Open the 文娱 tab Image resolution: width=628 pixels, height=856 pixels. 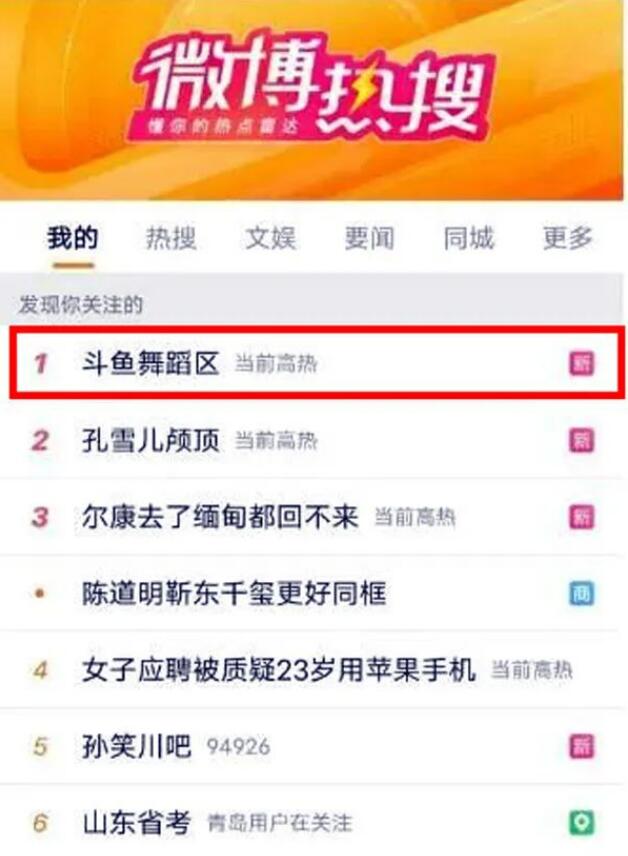270,238
